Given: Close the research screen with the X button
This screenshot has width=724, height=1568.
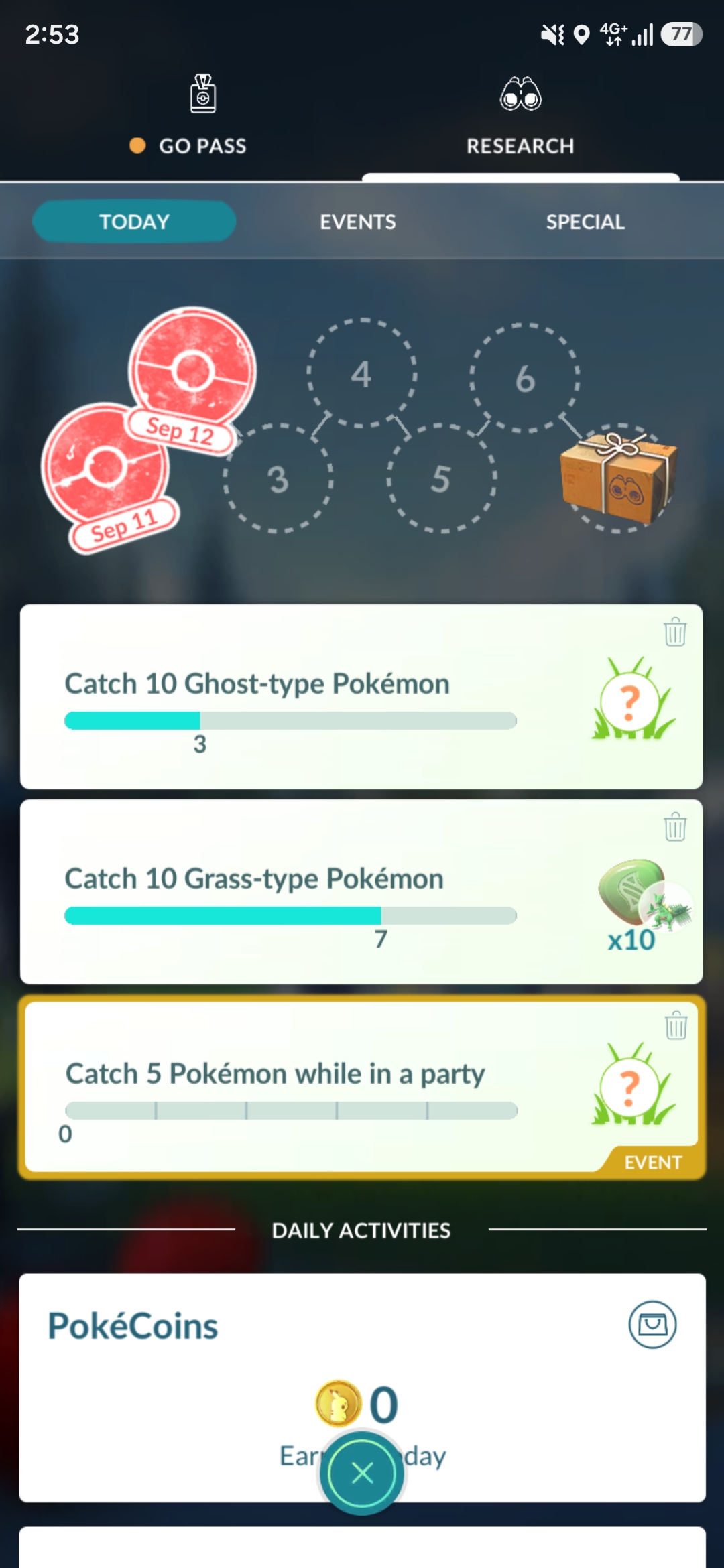Looking at the screenshot, I should click(x=362, y=1473).
